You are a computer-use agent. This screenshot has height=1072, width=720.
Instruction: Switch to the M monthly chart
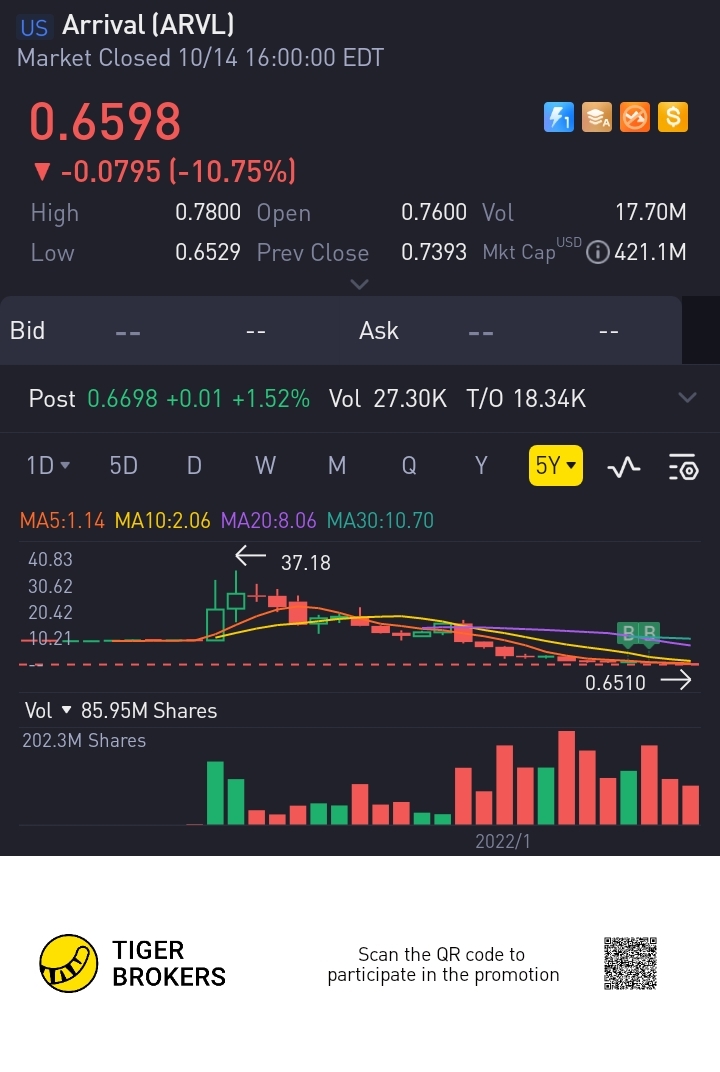click(337, 465)
